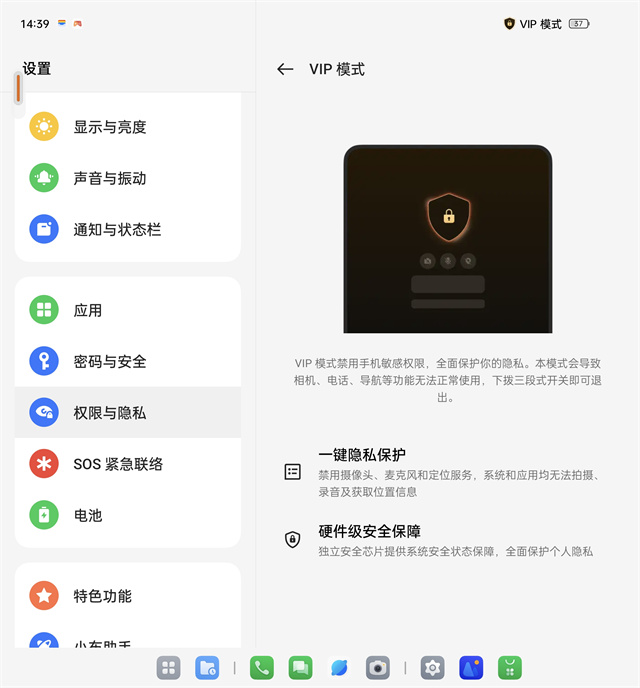
Task: Launch the Camera app from the dock
Action: pyautogui.click(x=377, y=667)
